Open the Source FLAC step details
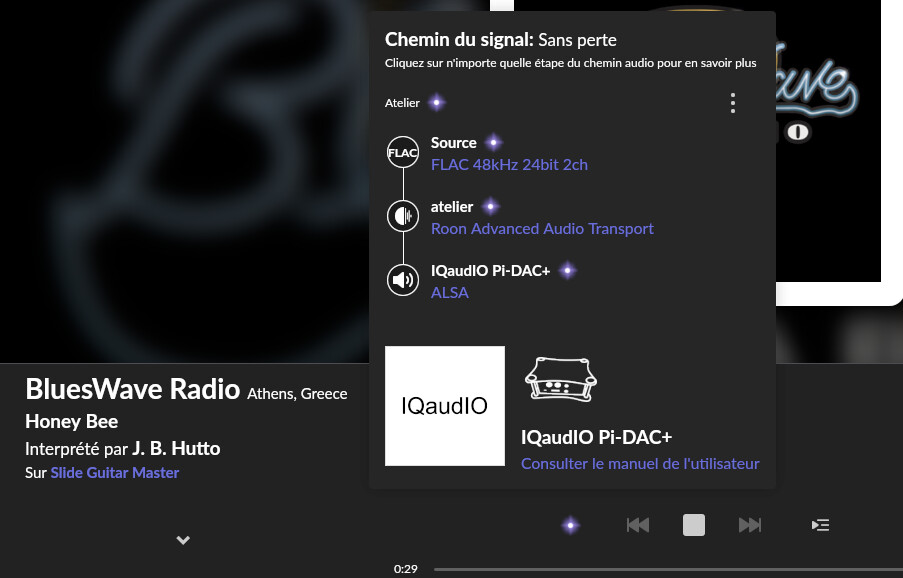This screenshot has height=578, width=903. pos(508,164)
